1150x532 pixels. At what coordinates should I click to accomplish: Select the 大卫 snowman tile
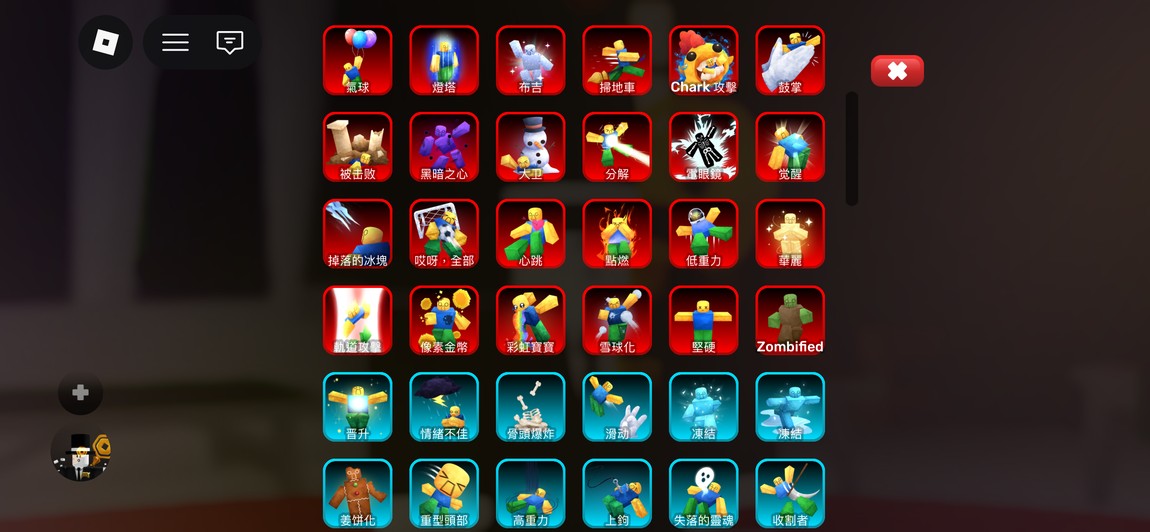pos(531,147)
